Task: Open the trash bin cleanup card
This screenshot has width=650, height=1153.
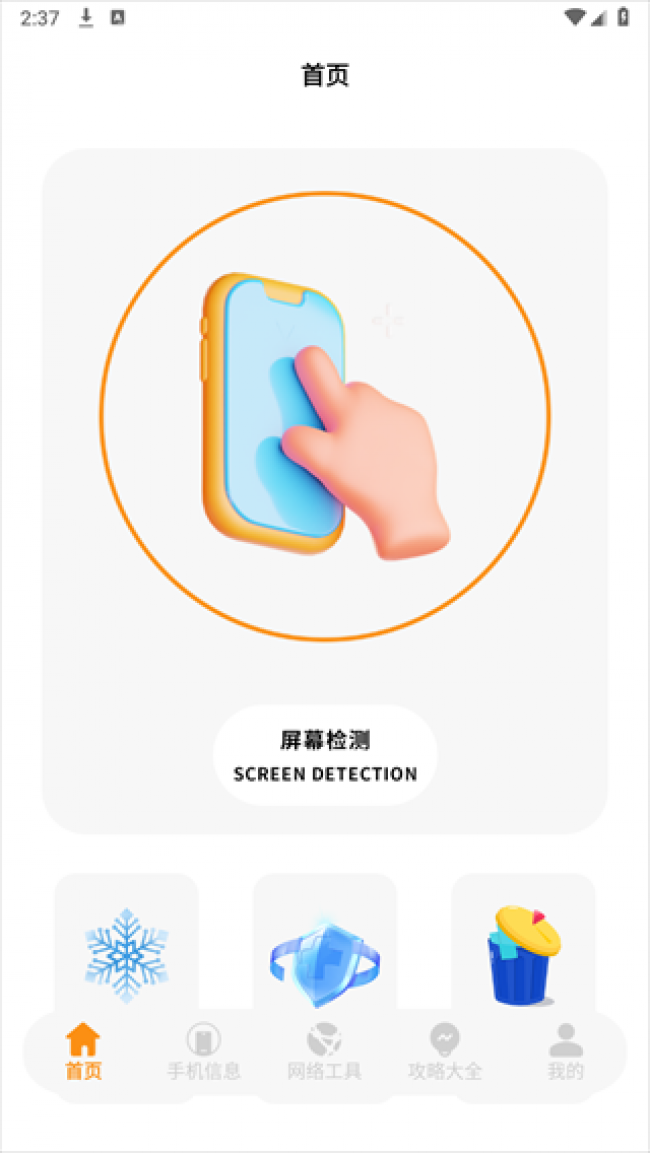Action: 524,952
